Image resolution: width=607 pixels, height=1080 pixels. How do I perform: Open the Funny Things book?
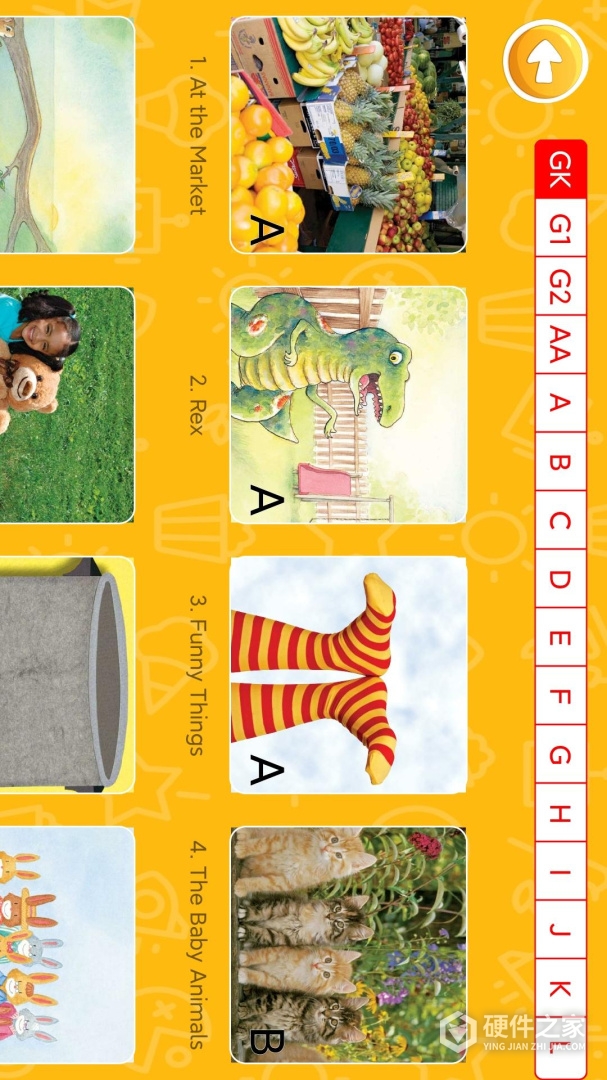pyautogui.click(x=348, y=674)
